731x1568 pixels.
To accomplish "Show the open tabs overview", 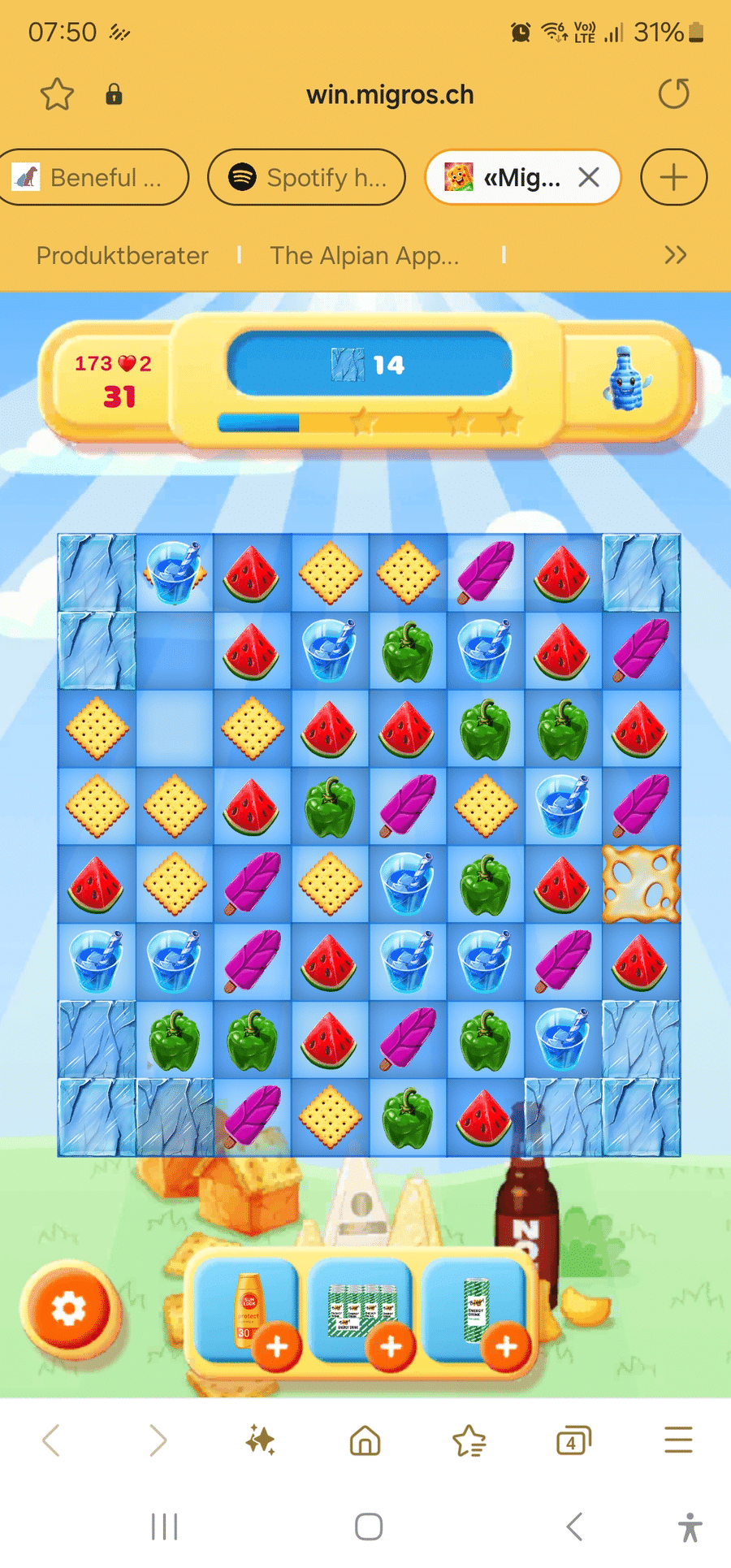I will tap(573, 1440).
